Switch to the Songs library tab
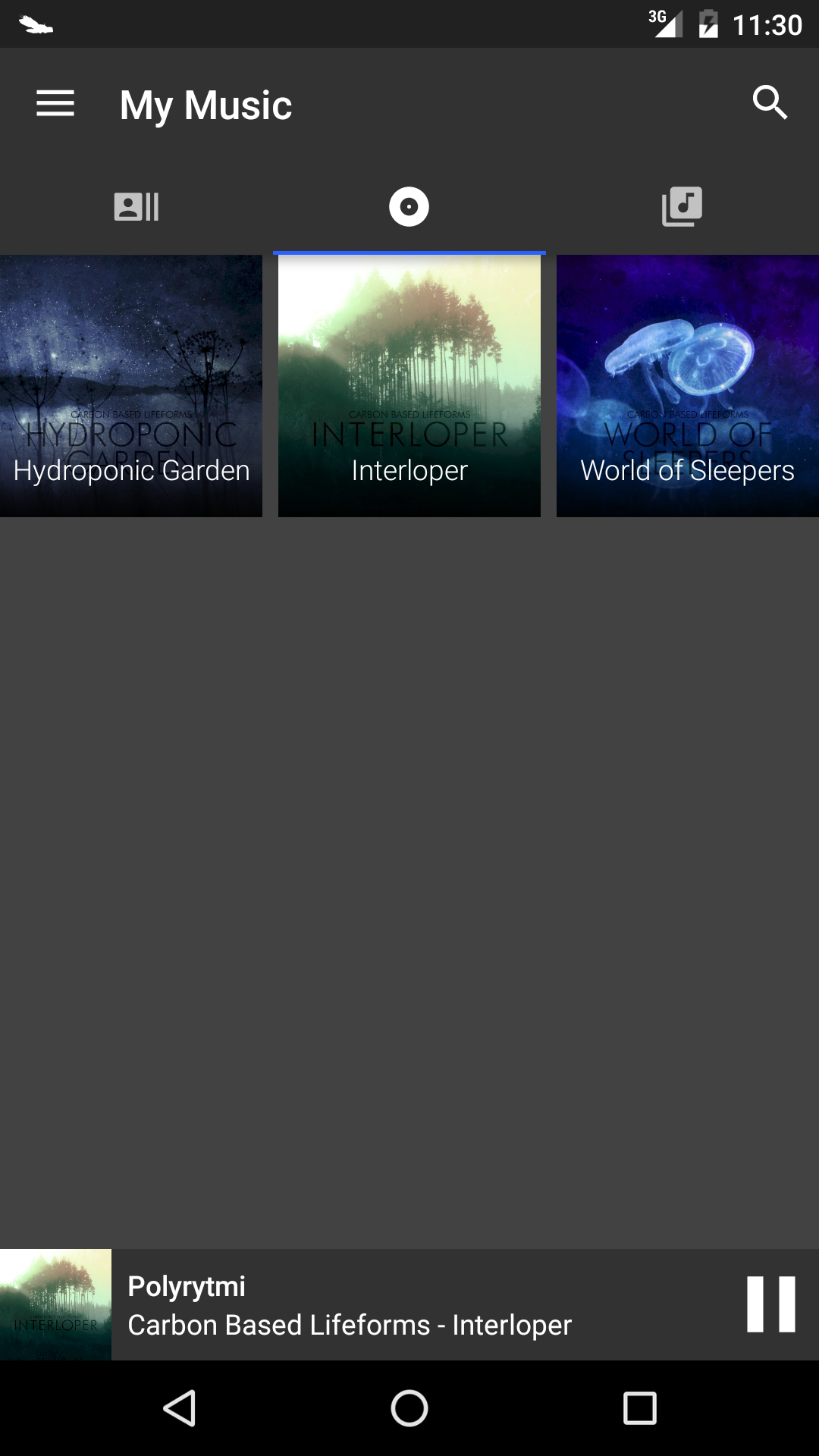Viewport: 819px width, 1456px height. [x=682, y=206]
